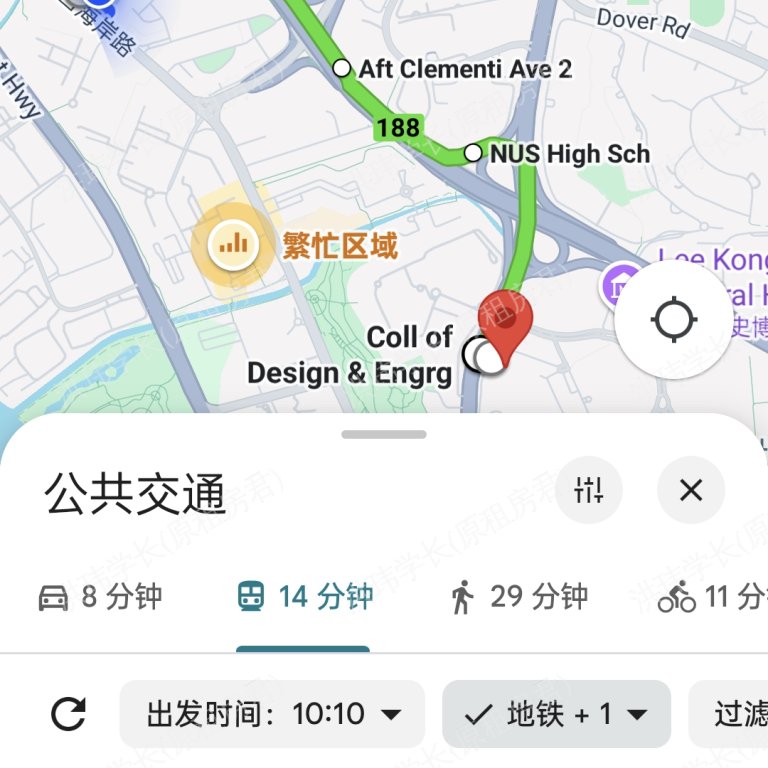This screenshot has height=768, width=768.
Task: Expand the sheet using the drag handle
Action: pyautogui.click(x=384, y=435)
